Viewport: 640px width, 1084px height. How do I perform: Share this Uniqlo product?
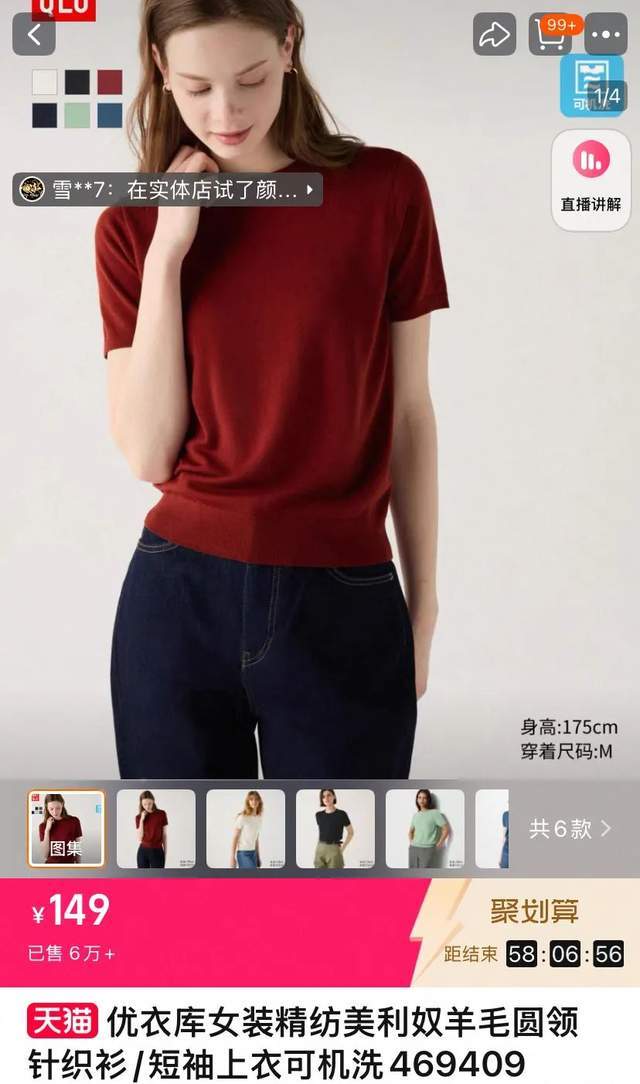pos(494,35)
